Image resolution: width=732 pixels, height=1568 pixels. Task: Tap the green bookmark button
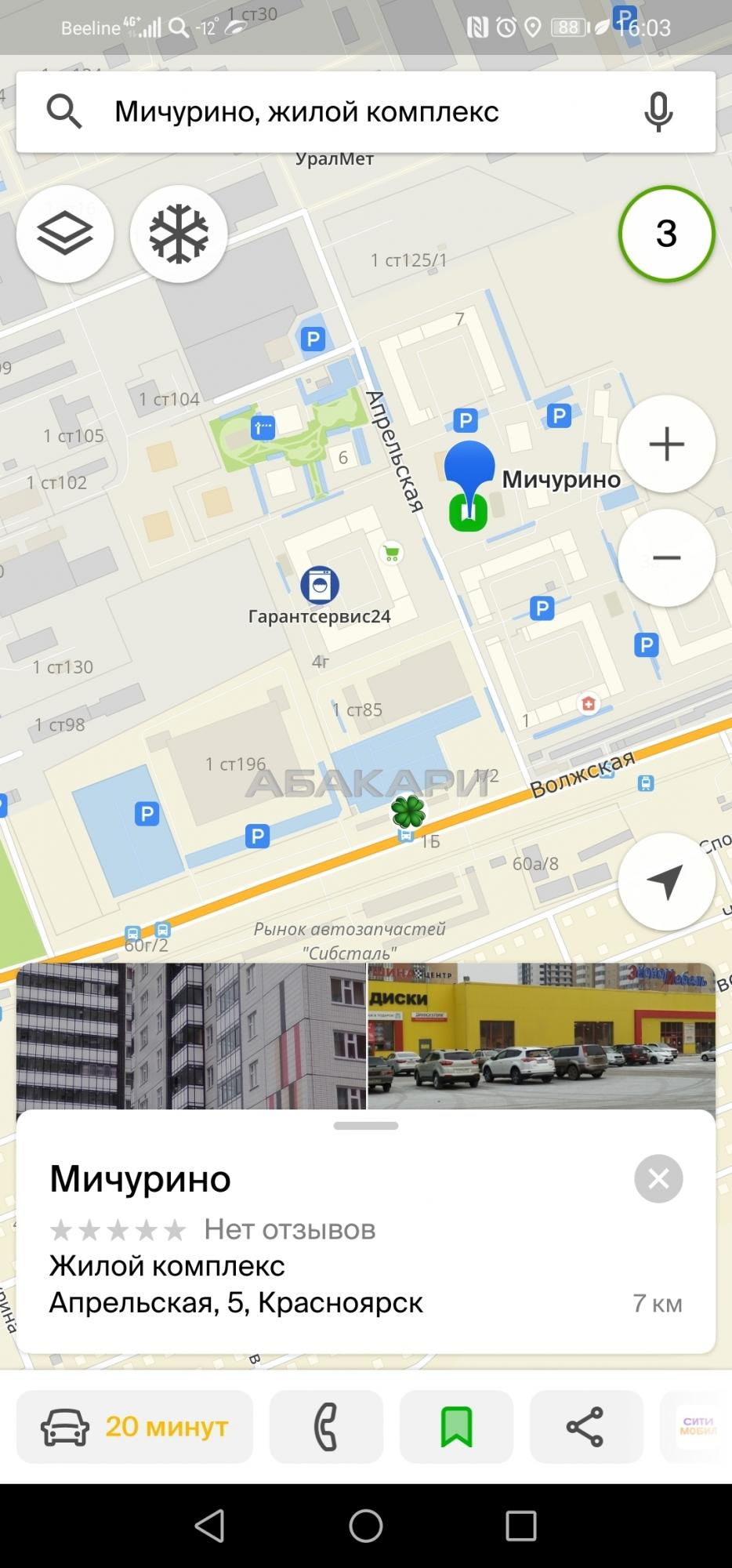tap(456, 1427)
